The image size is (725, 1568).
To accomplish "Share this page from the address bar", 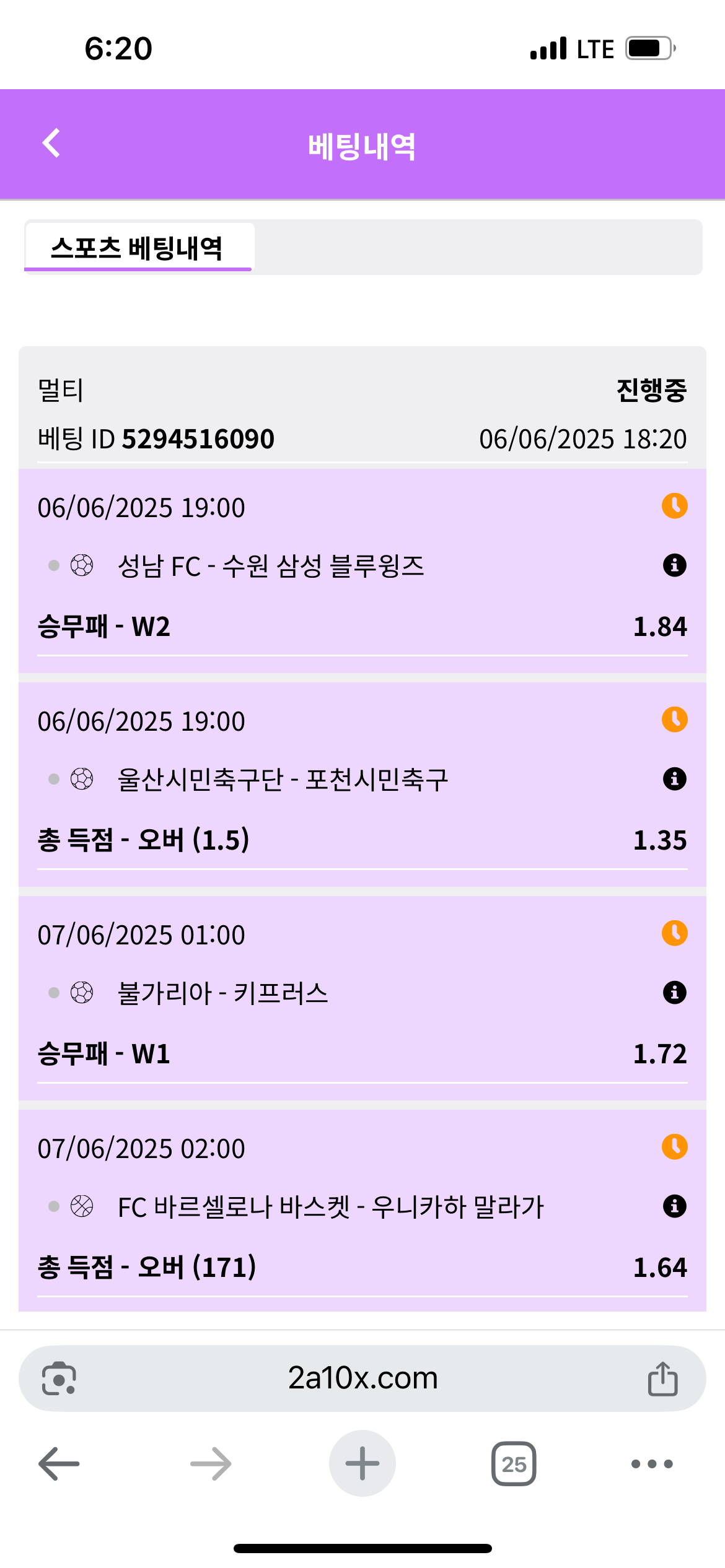I will click(x=662, y=1379).
